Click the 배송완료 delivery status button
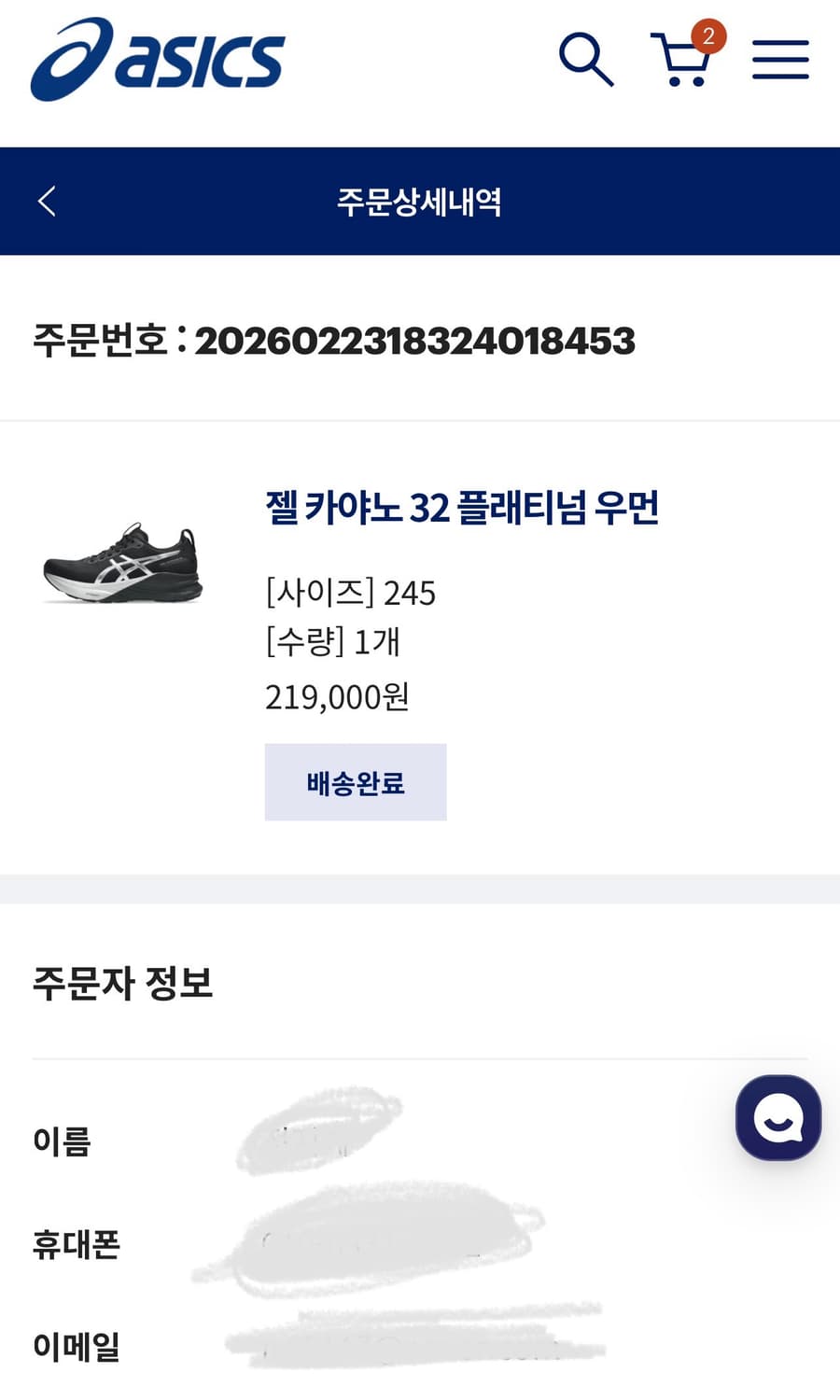Image resolution: width=840 pixels, height=1400 pixels. pyautogui.click(x=356, y=782)
